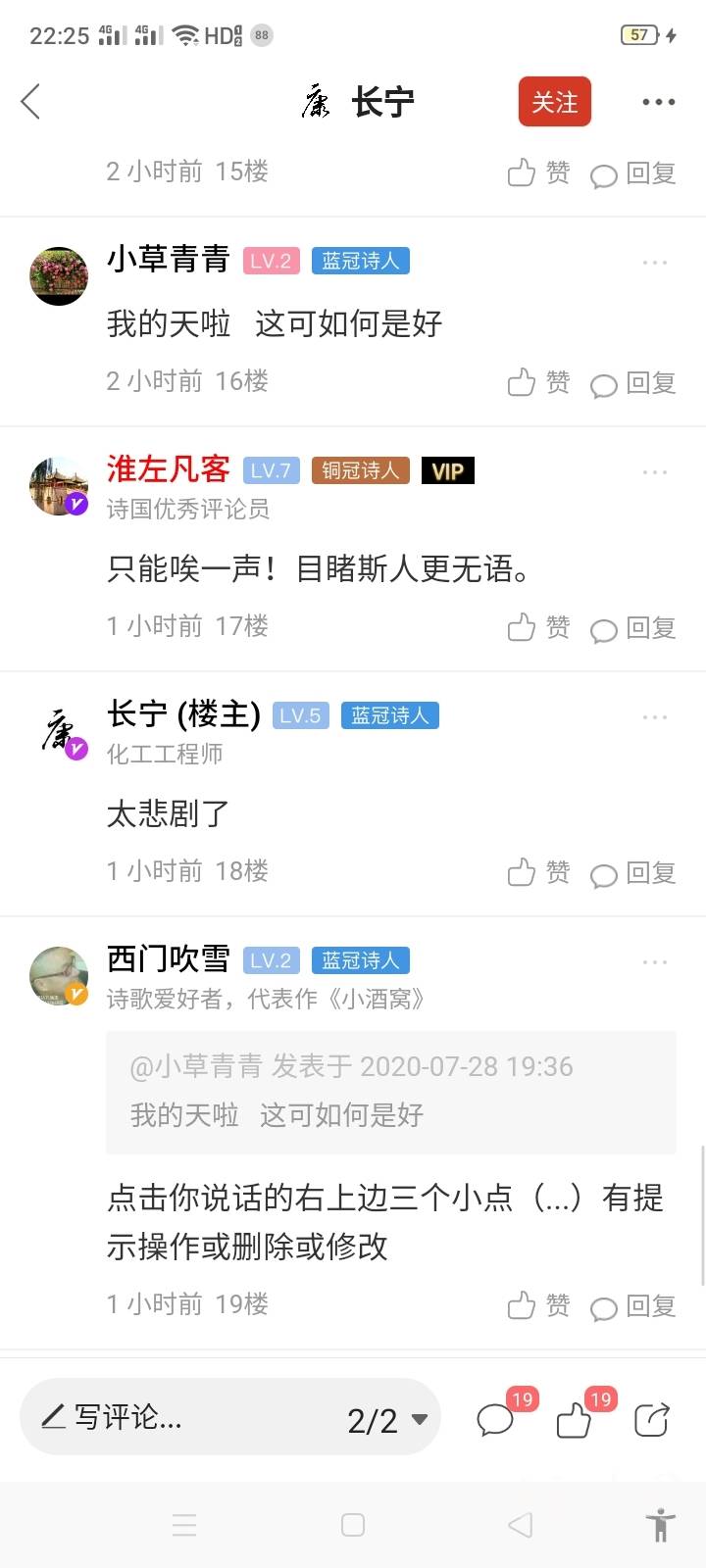The height and width of the screenshot is (1568, 706).
Task: Share this post via bottom share icon
Action: (651, 1419)
